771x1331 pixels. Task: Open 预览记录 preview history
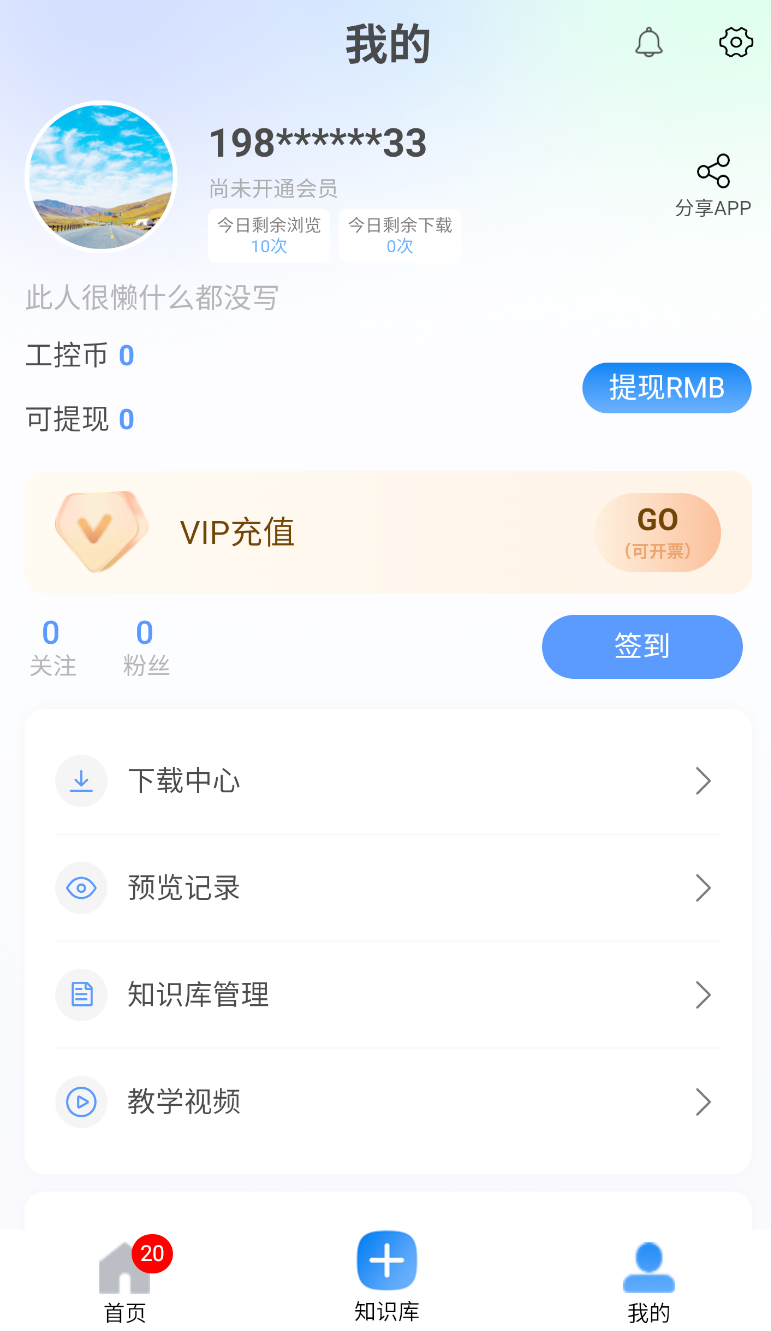pos(387,888)
